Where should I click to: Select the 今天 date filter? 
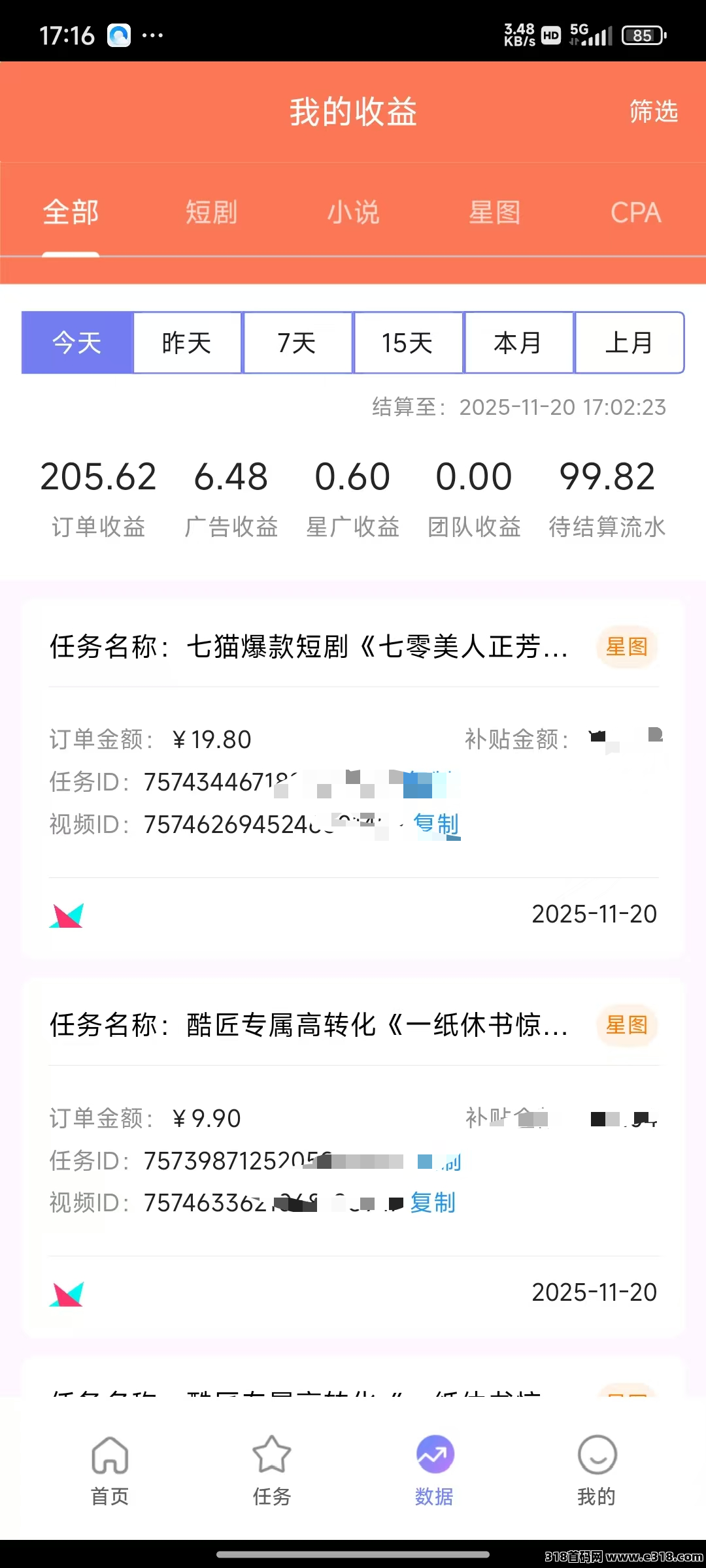76,342
